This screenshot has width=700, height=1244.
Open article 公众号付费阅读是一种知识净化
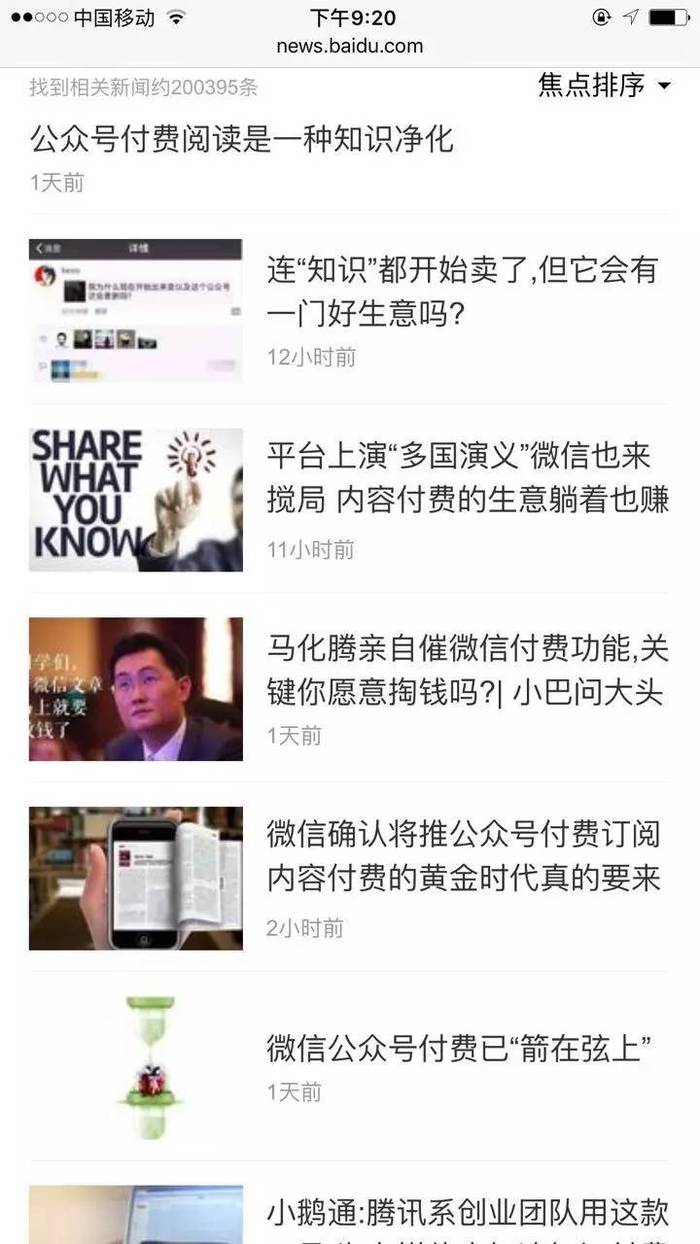(x=242, y=139)
